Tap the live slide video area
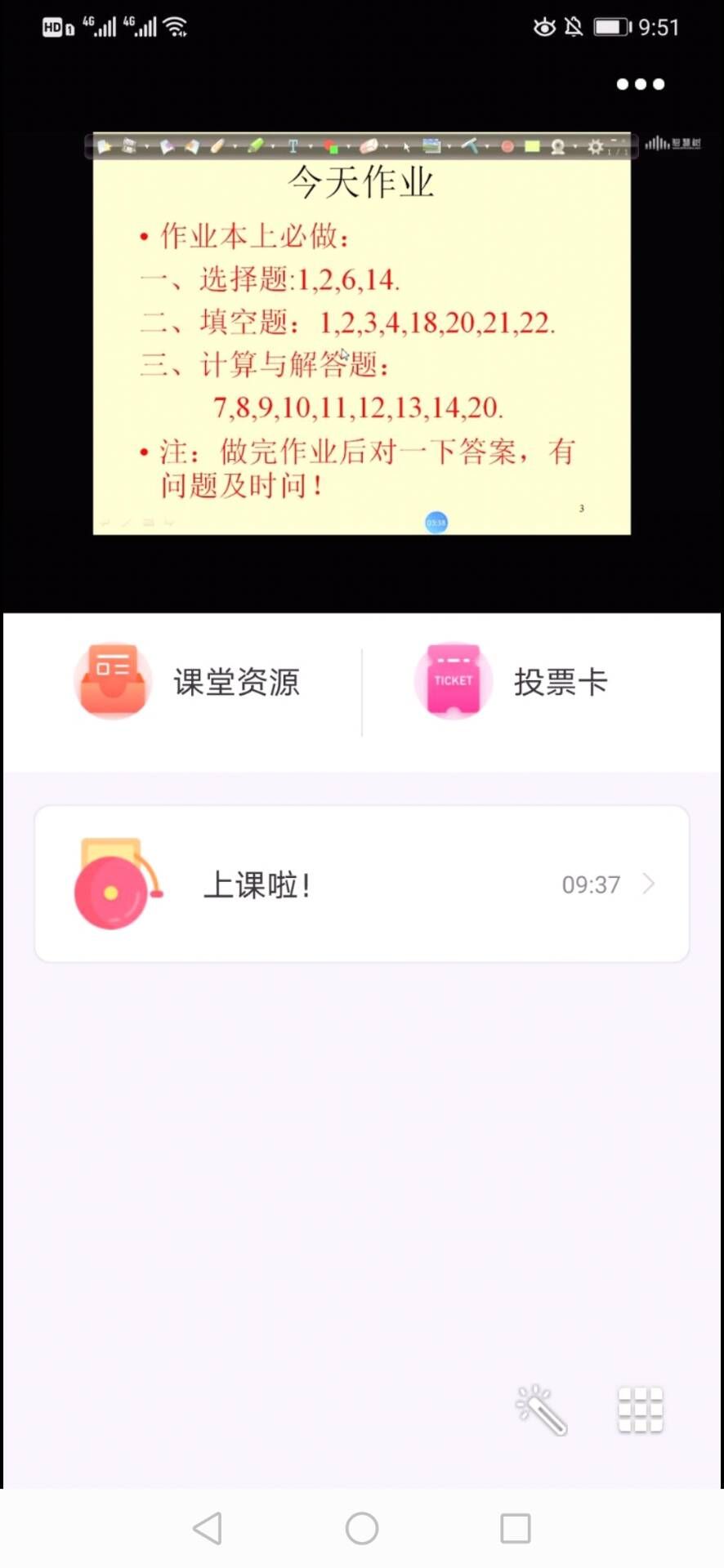Viewport: 724px width, 1568px height. (361, 343)
